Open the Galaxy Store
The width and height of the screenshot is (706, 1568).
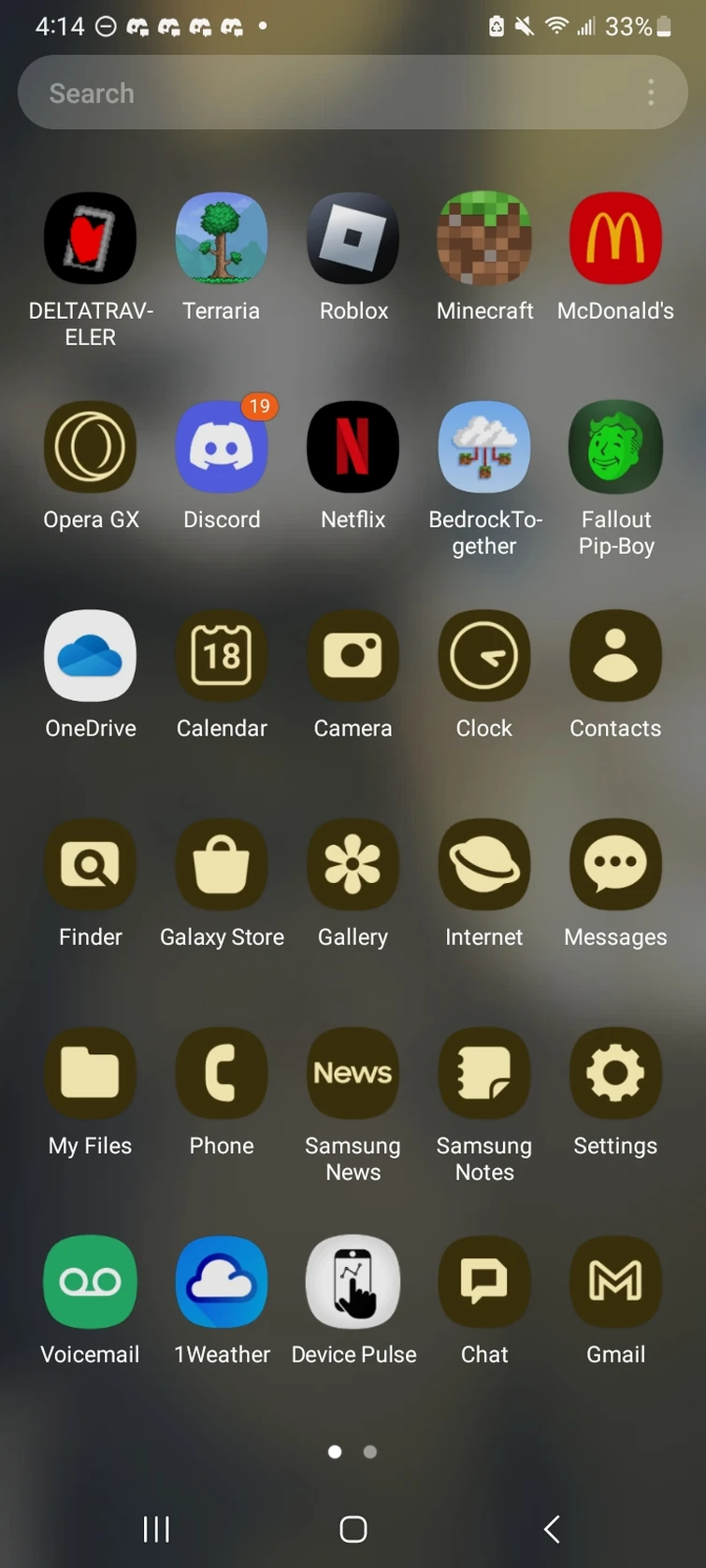(x=222, y=865)
